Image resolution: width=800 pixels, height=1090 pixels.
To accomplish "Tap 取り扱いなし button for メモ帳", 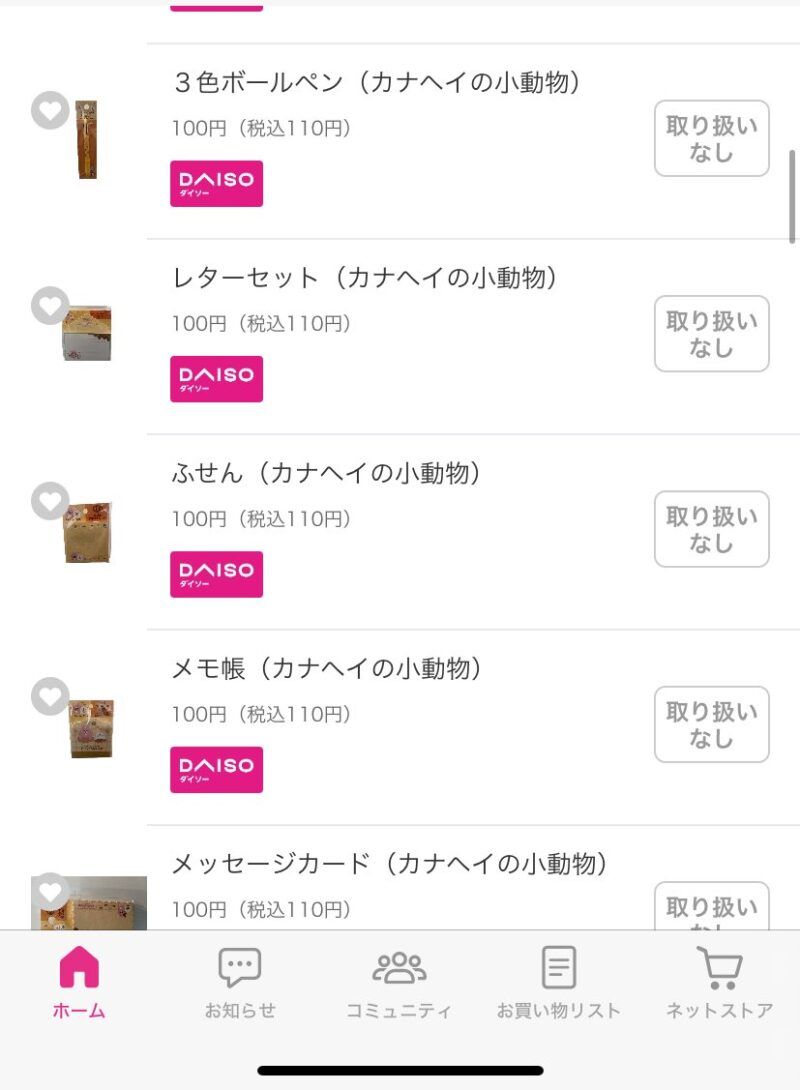I will 711,724.
